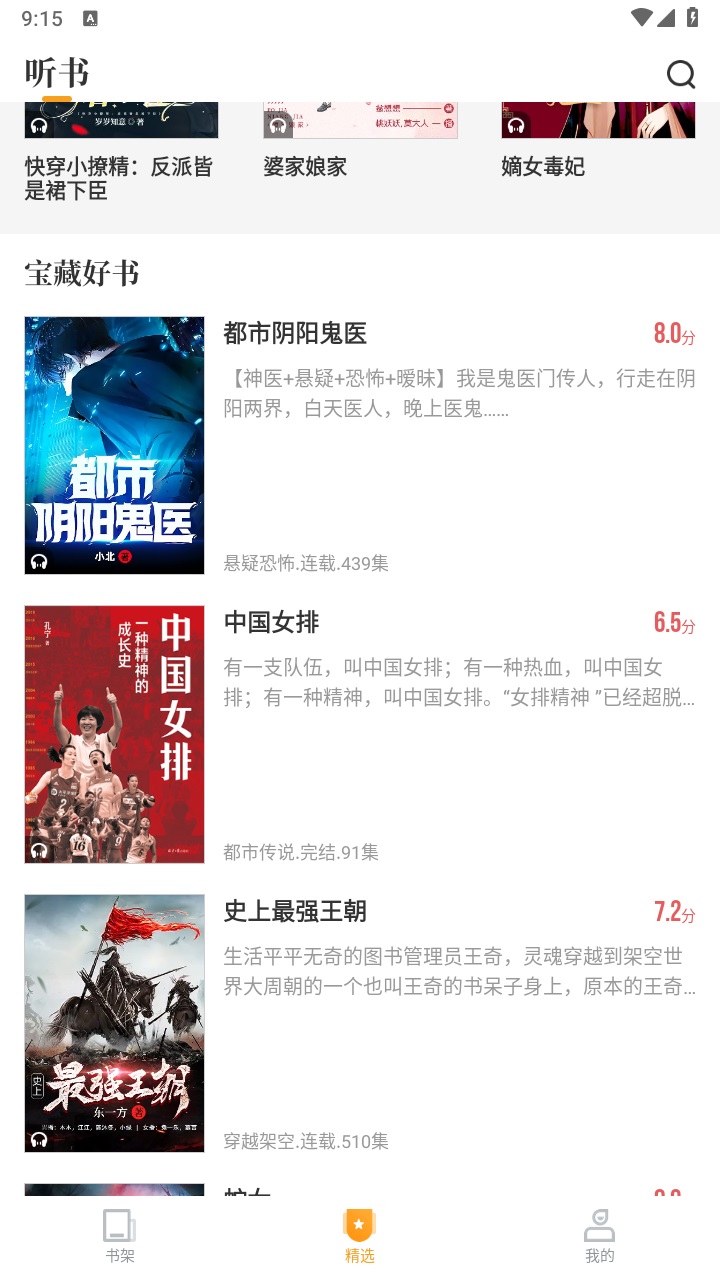Image resolution: width=720 pixels, height=1280 pixels.
Task: Switch to the 书架 tab
Action: (120, 1236)
